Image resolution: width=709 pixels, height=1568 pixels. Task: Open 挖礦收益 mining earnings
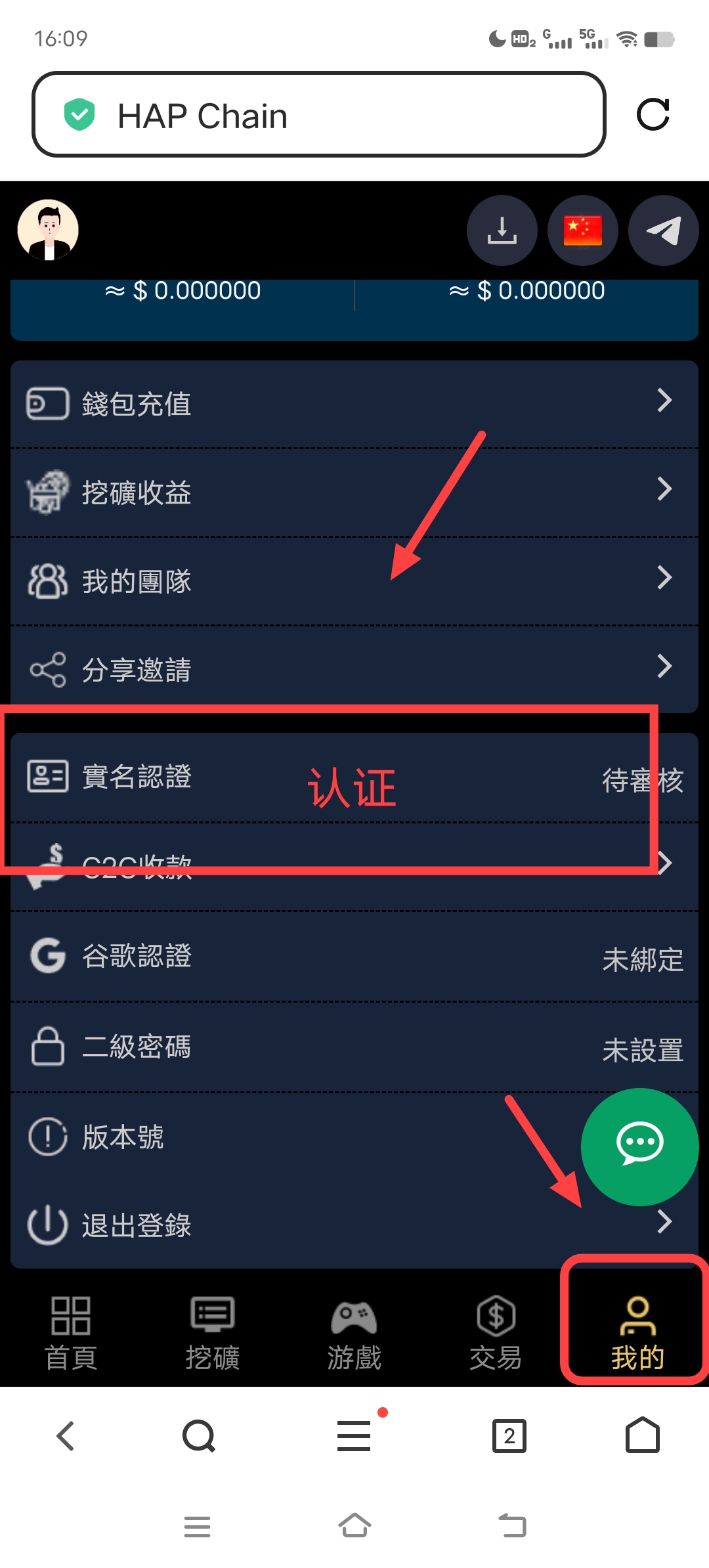[x=354, y=492]
